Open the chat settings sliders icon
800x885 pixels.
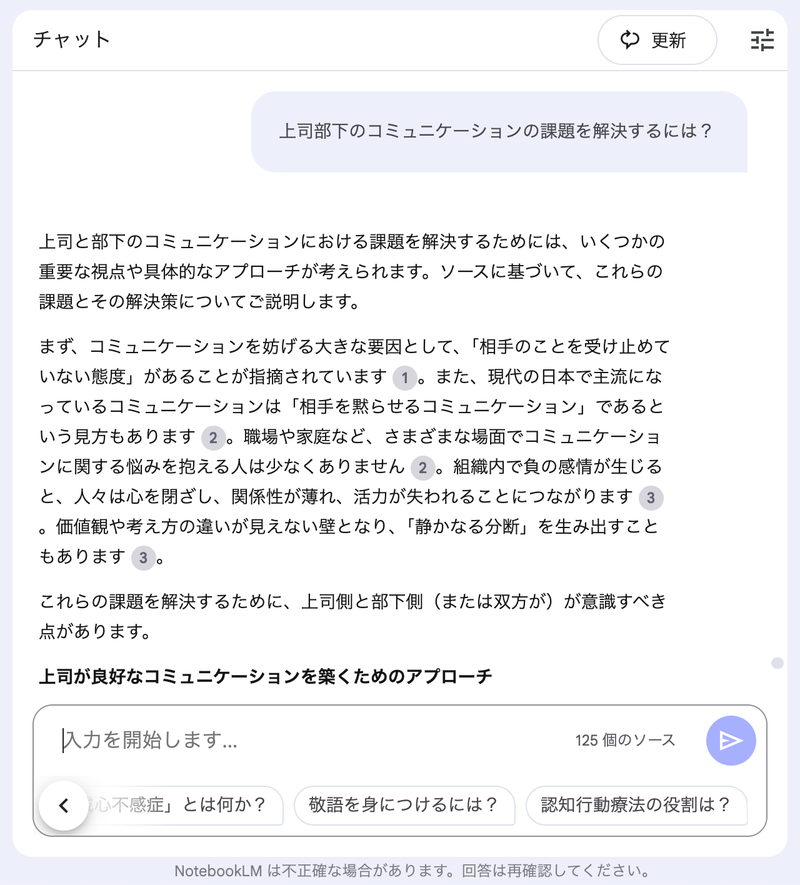point(762,40)
